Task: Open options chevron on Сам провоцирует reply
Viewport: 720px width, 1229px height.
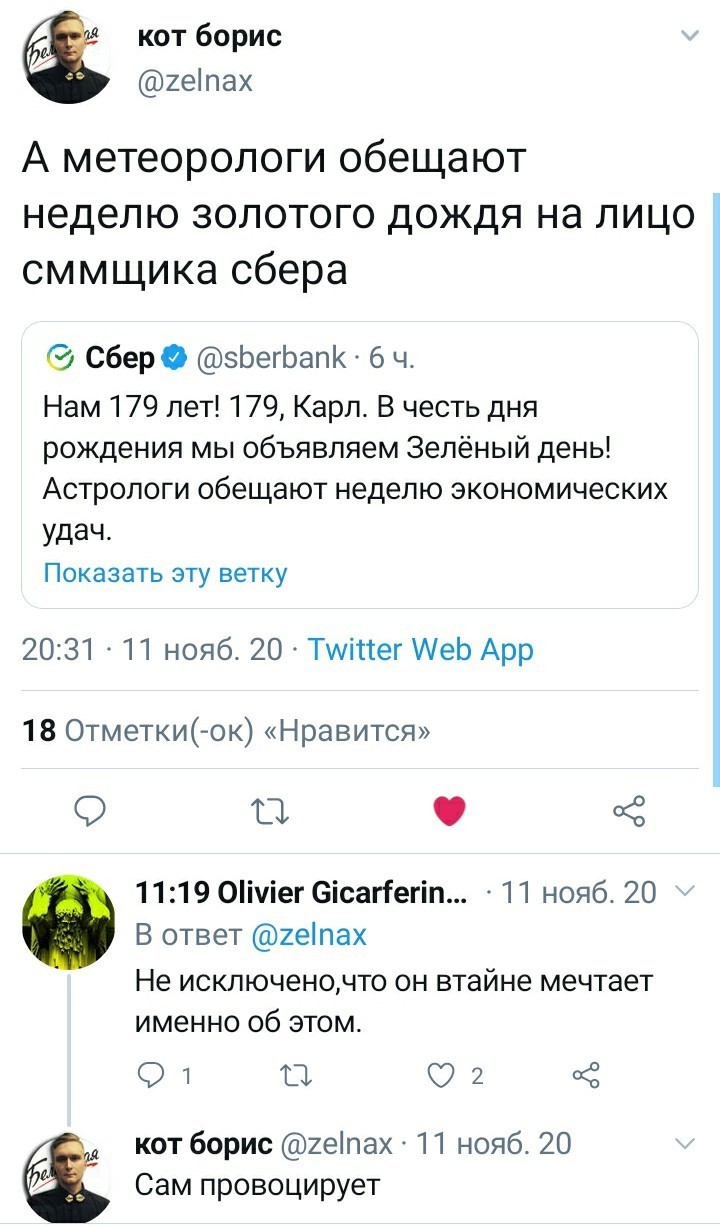Action: (686, 1144)
